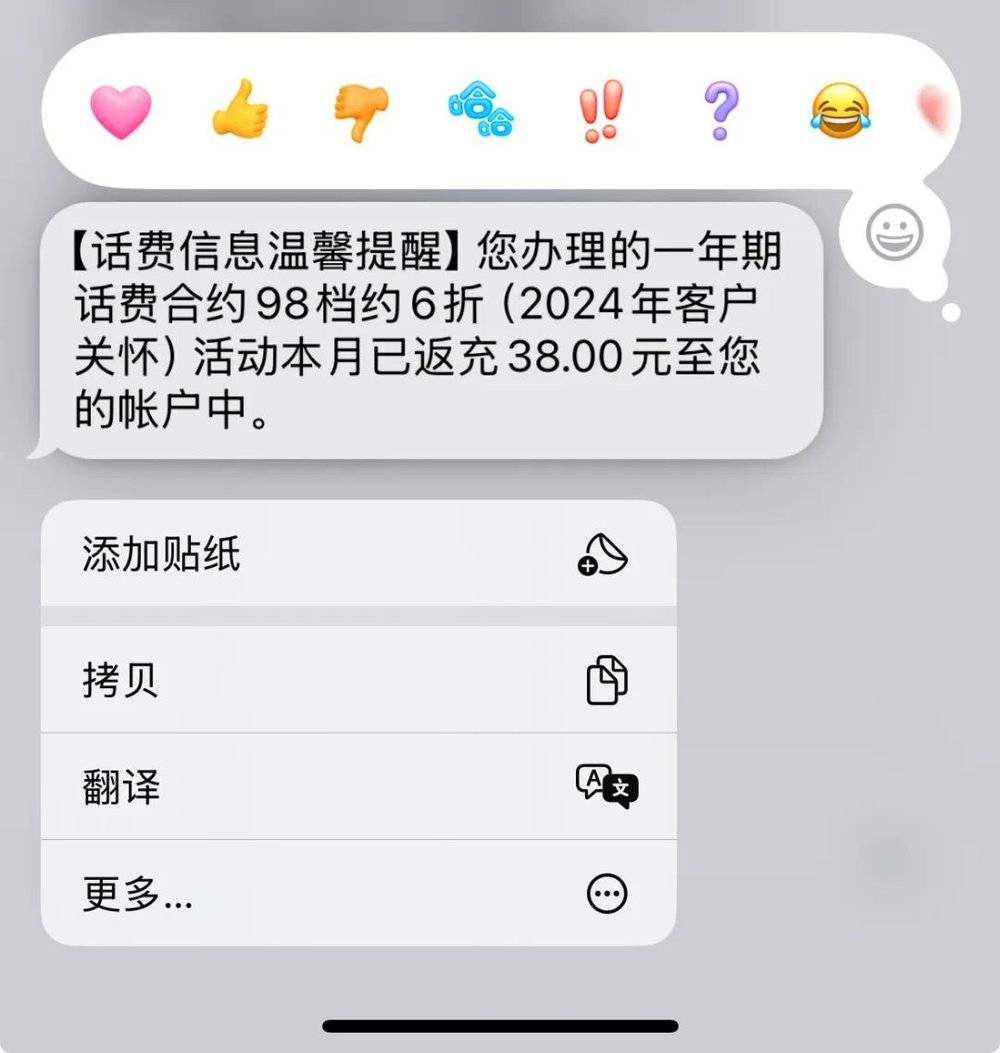React with the pink heart
This screenshot has height=1053, width=1000.
coord(121,111)
